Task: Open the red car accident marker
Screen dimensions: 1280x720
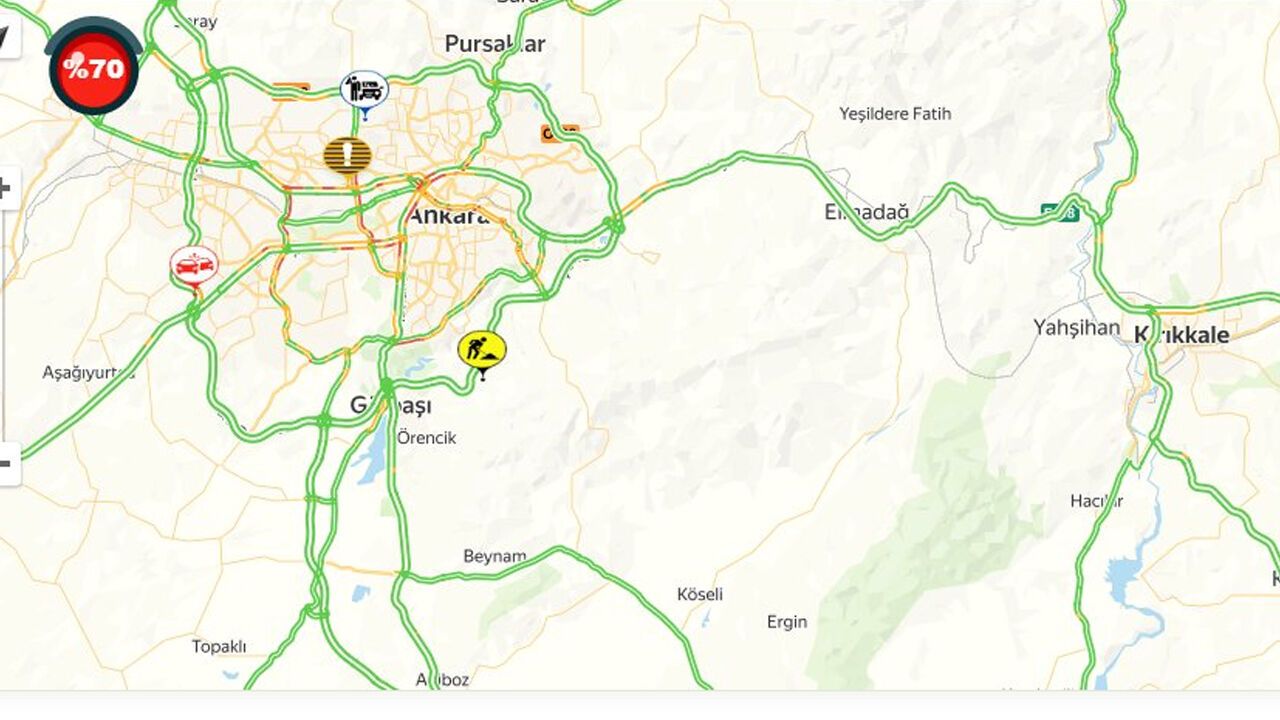Action: pos(193,266)
